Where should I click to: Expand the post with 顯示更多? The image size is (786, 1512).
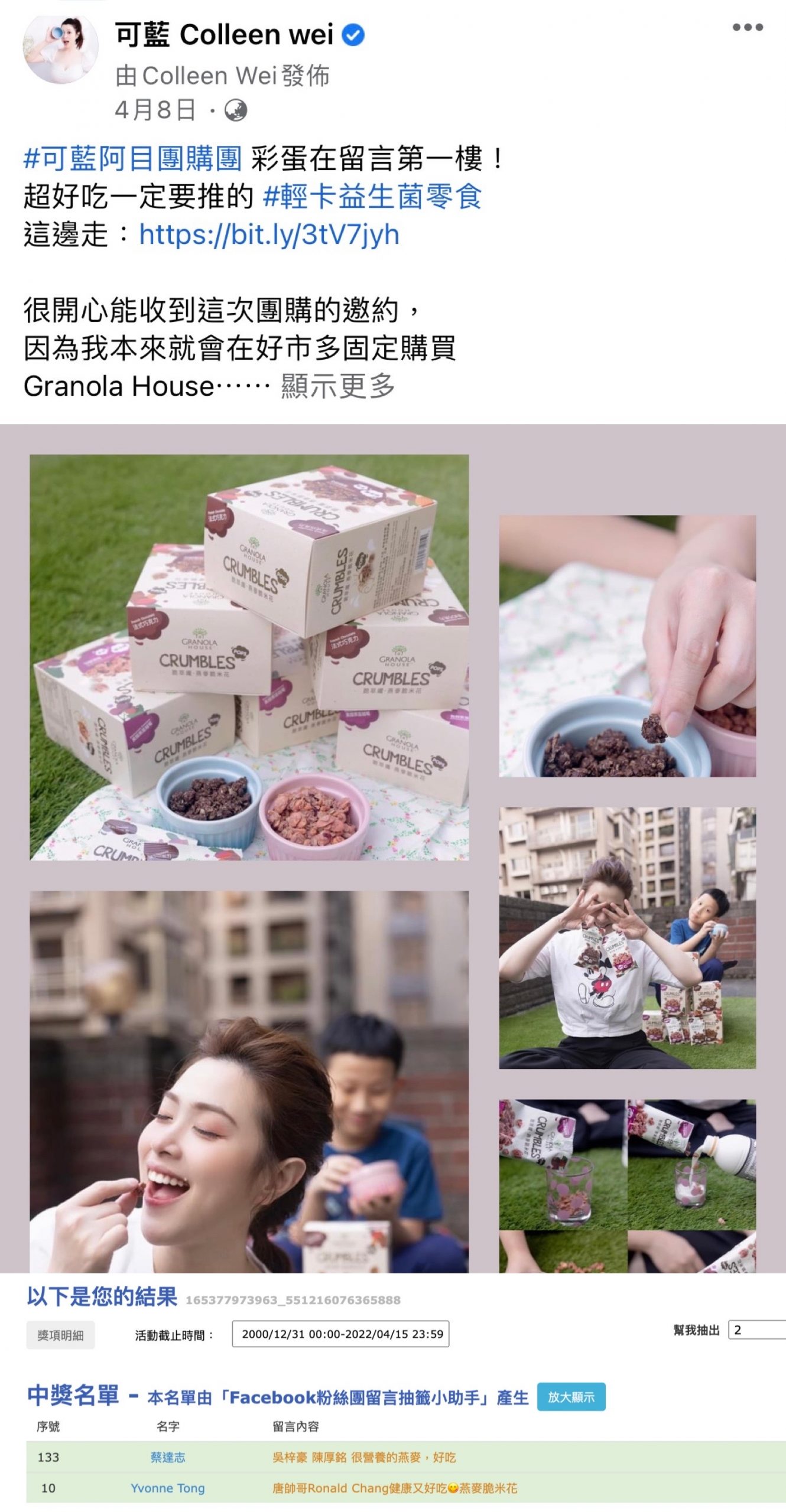[x=337, y=386]
